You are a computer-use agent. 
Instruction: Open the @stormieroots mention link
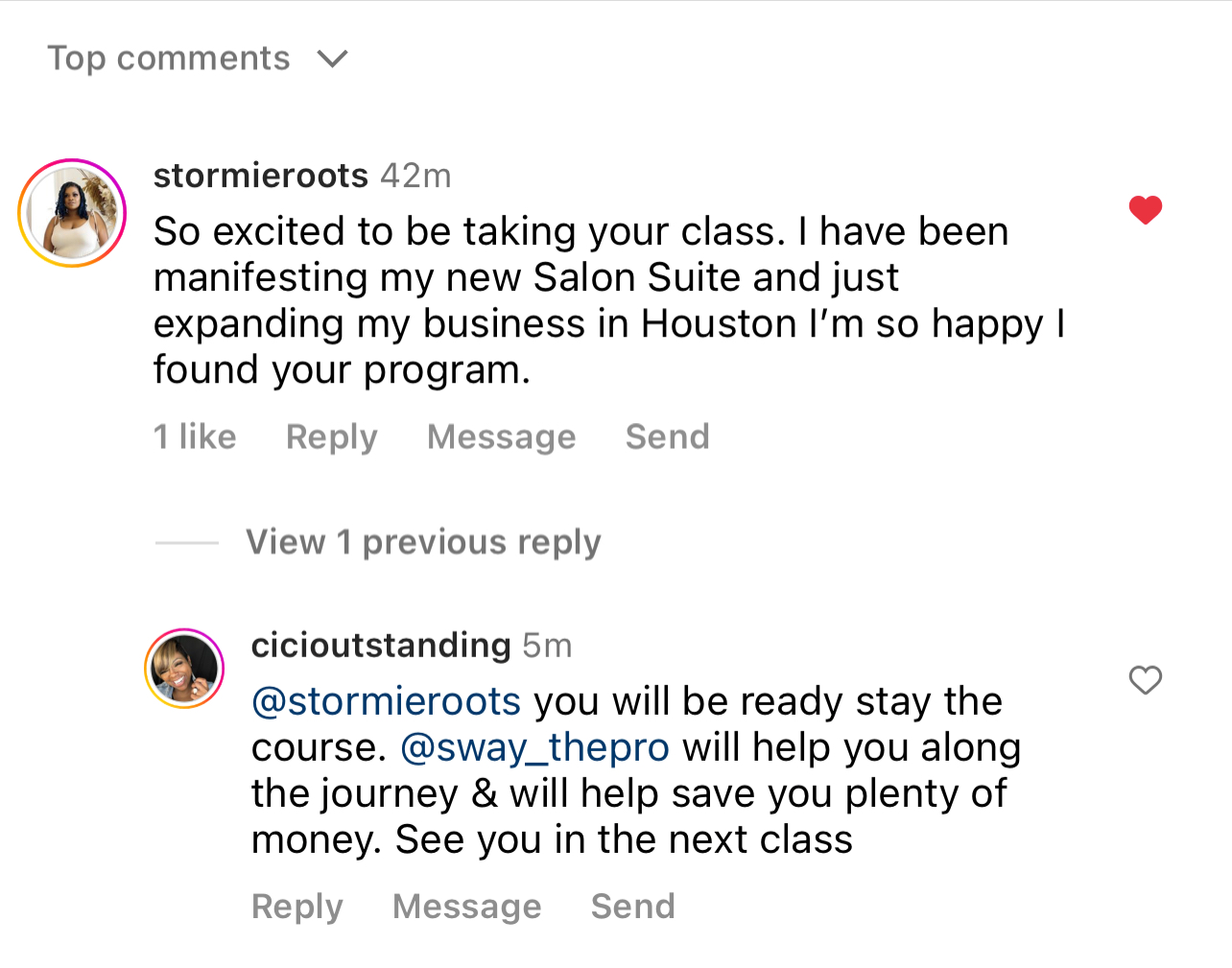(386, 702)
